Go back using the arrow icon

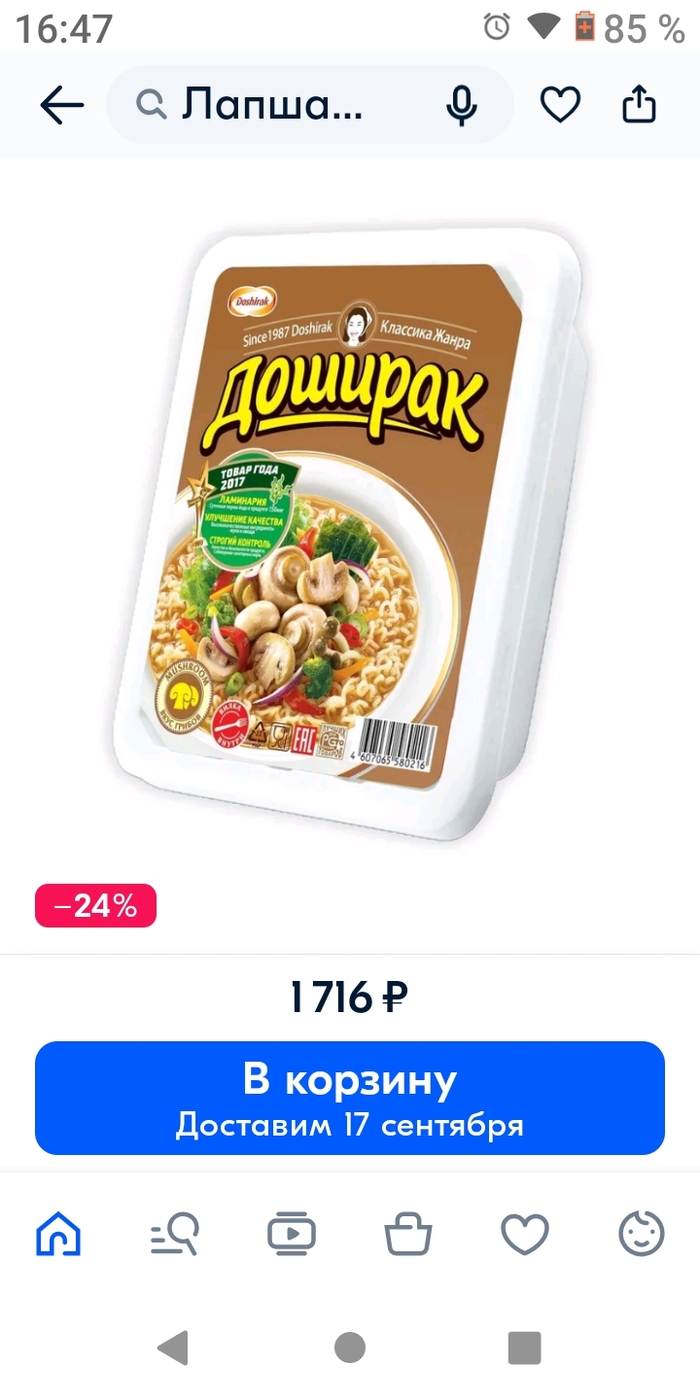61,105
